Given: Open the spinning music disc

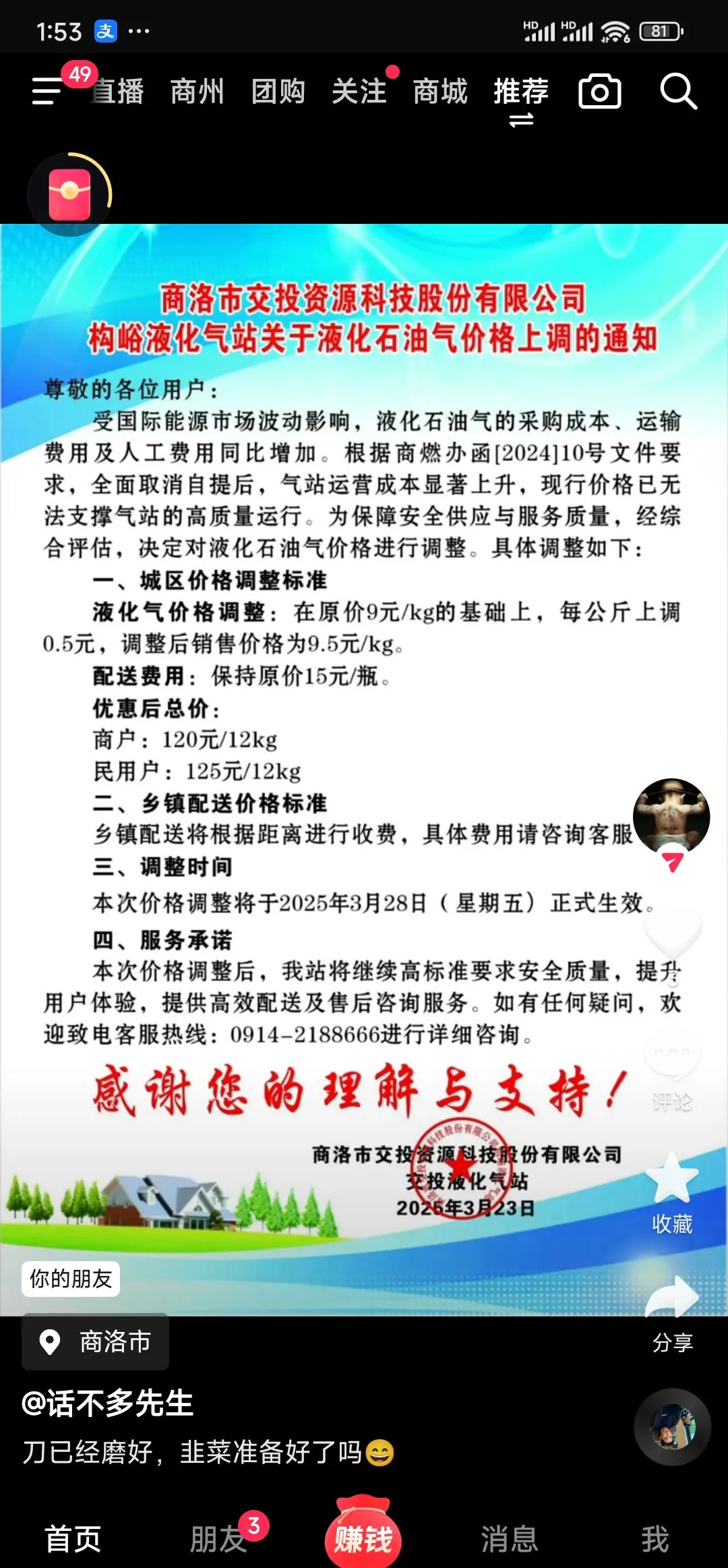Looking at the screenshot, I should [x=672, y=1426].
